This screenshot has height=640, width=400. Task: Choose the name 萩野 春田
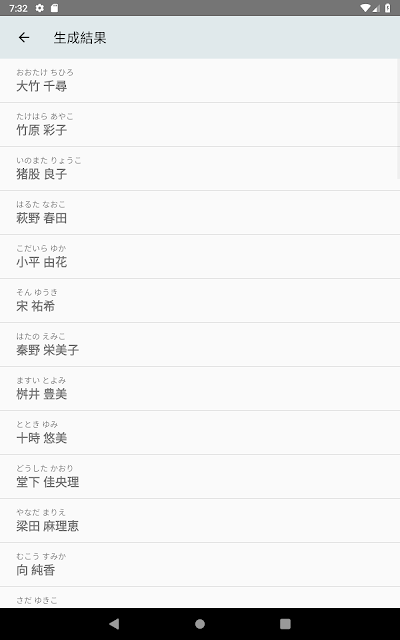click(200, 213)
